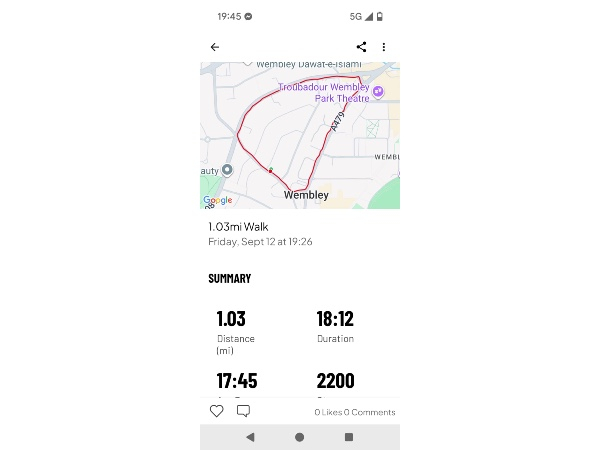Like this workout with the heart icon
This screenshot has width=600, height=450.
pyautogui.click(x=217, y=411)
